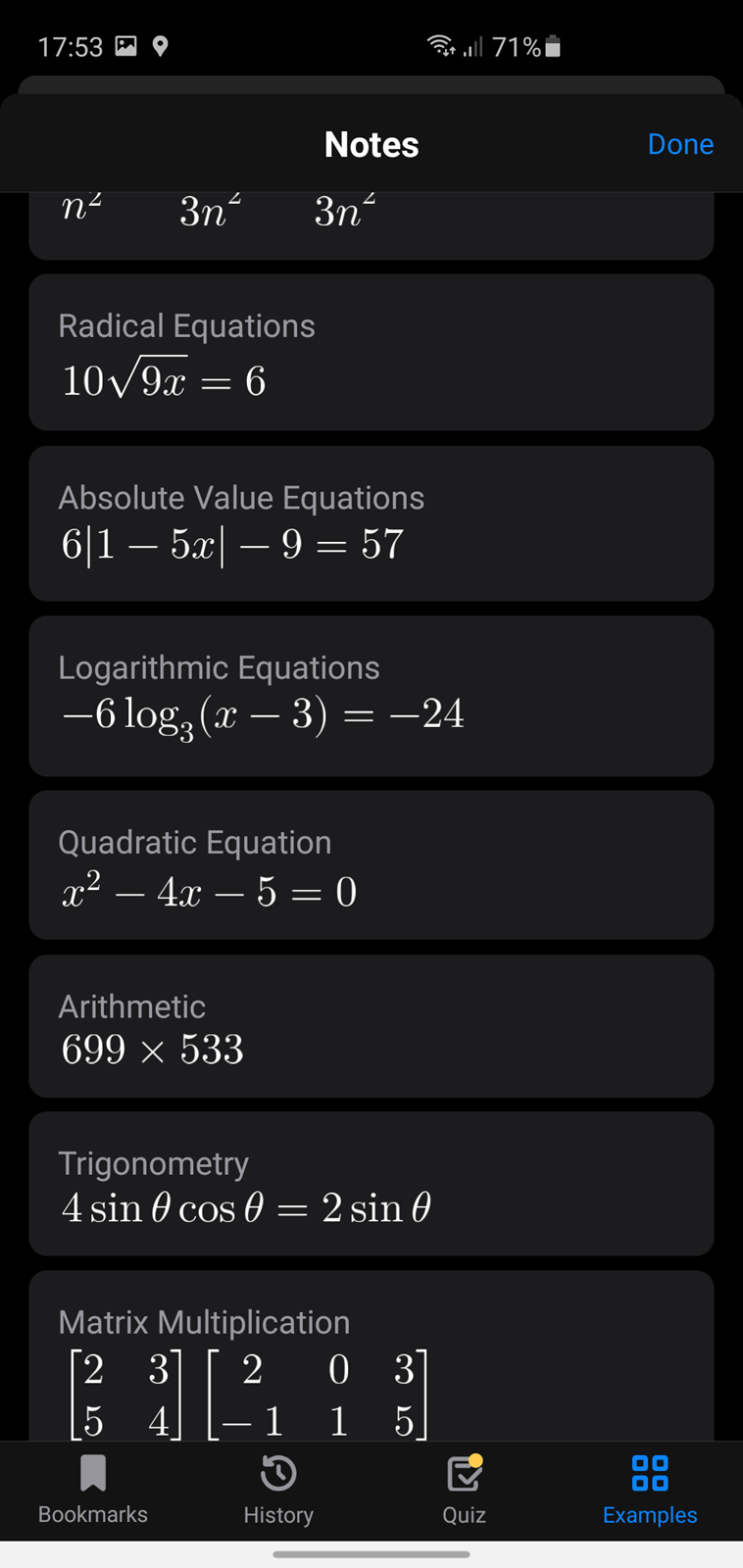Open the Arithmetic 699 × 533 example
Screen dimensions: 743x1568
pyautogui.click(x=371, y=1026)
